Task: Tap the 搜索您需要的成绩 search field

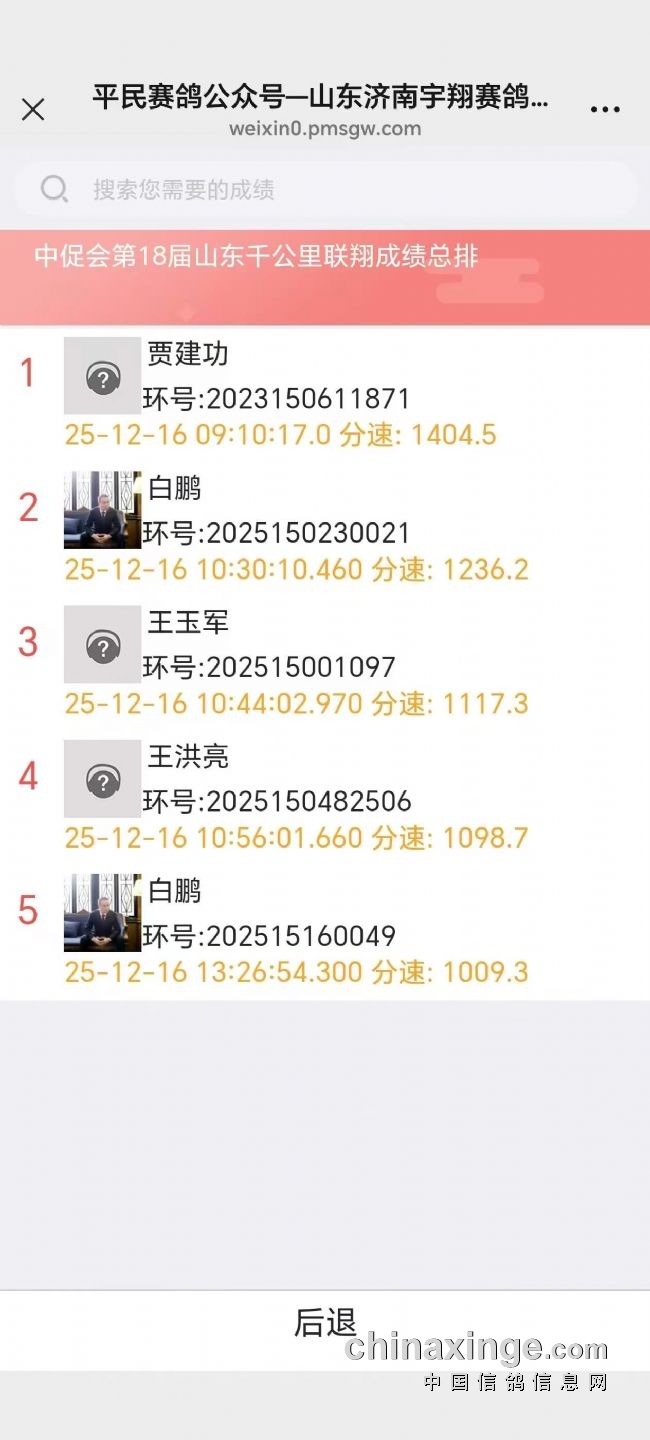Action: (x=325, y=190)
